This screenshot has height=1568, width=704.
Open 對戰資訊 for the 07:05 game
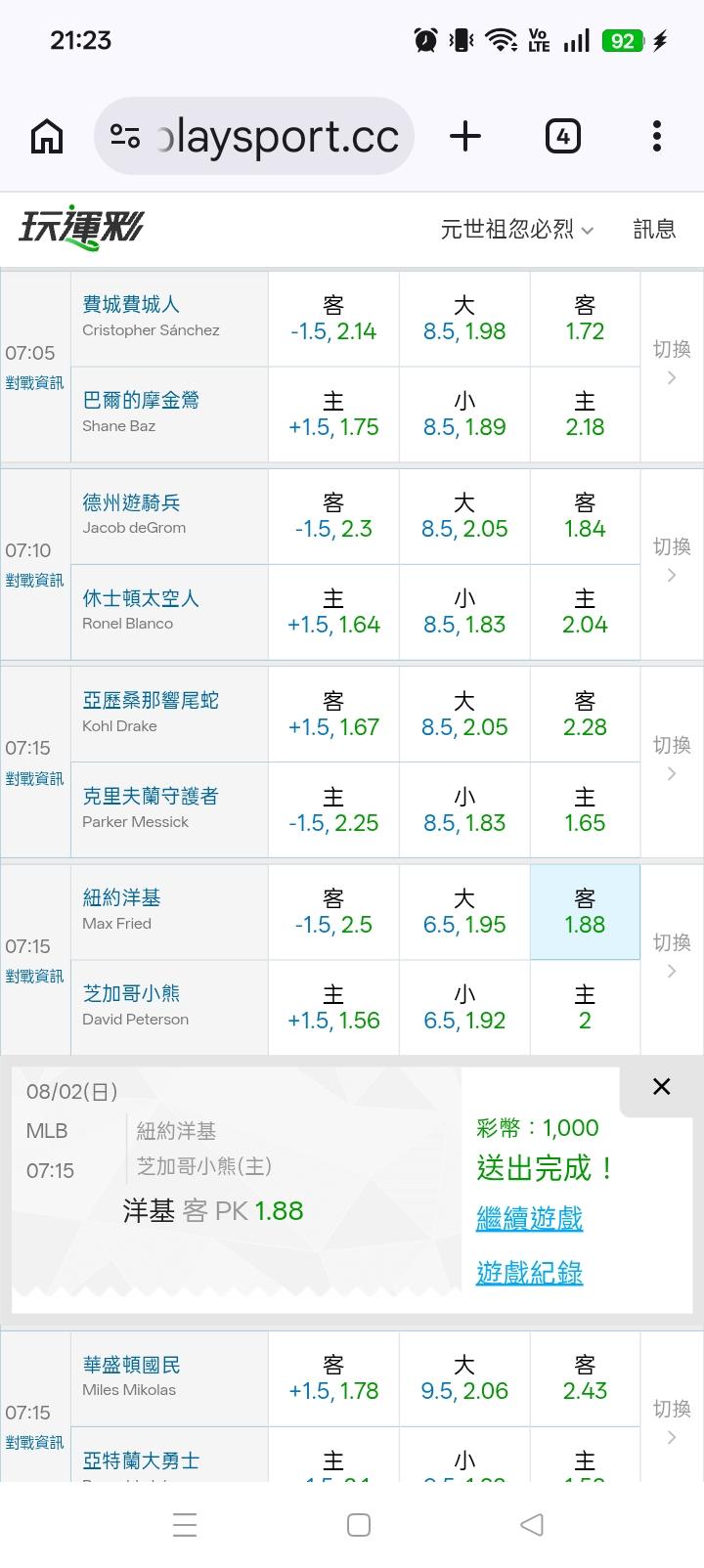pyautogui.click(x=34, y=383)
